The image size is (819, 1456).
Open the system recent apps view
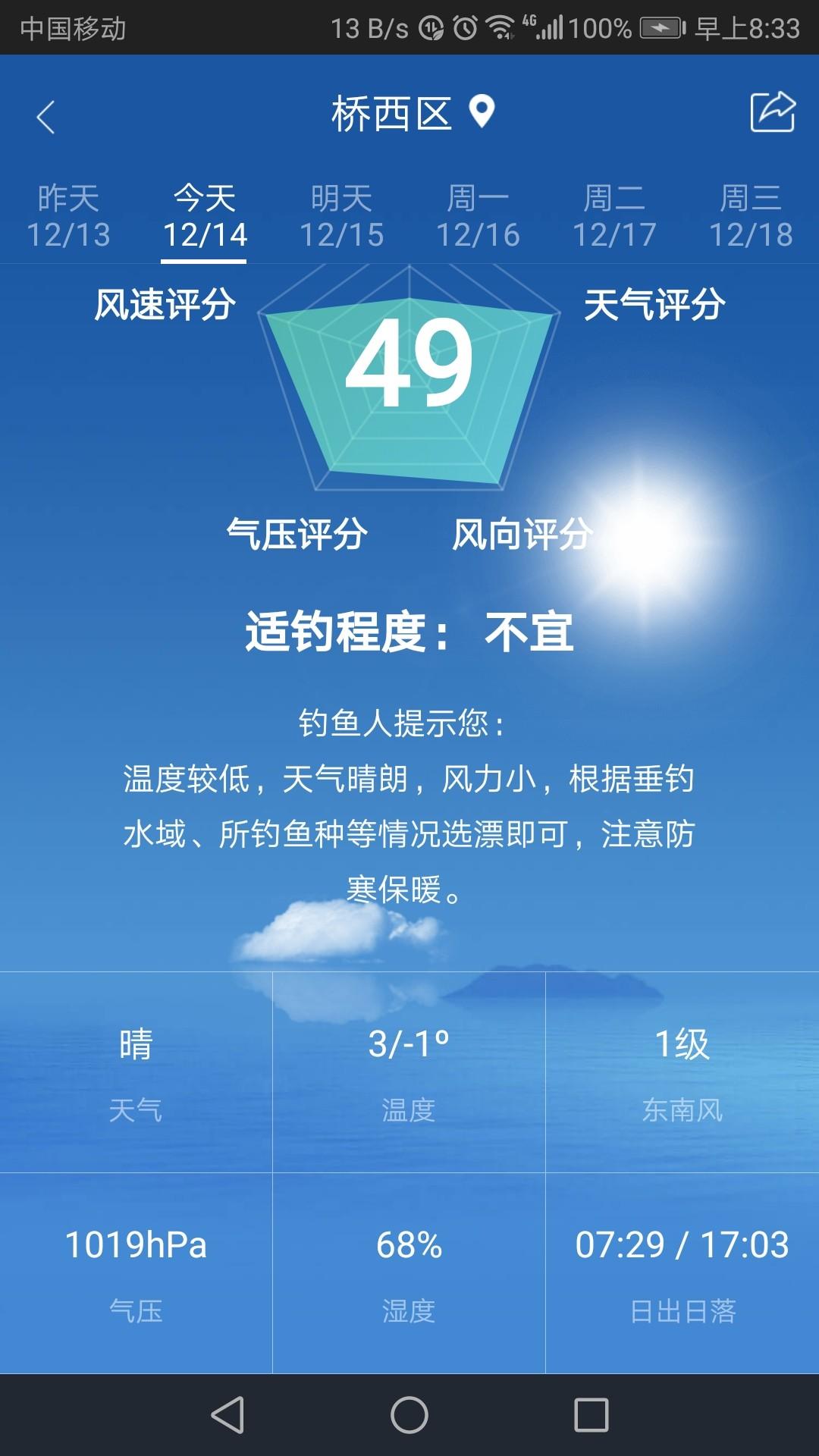591,1415
